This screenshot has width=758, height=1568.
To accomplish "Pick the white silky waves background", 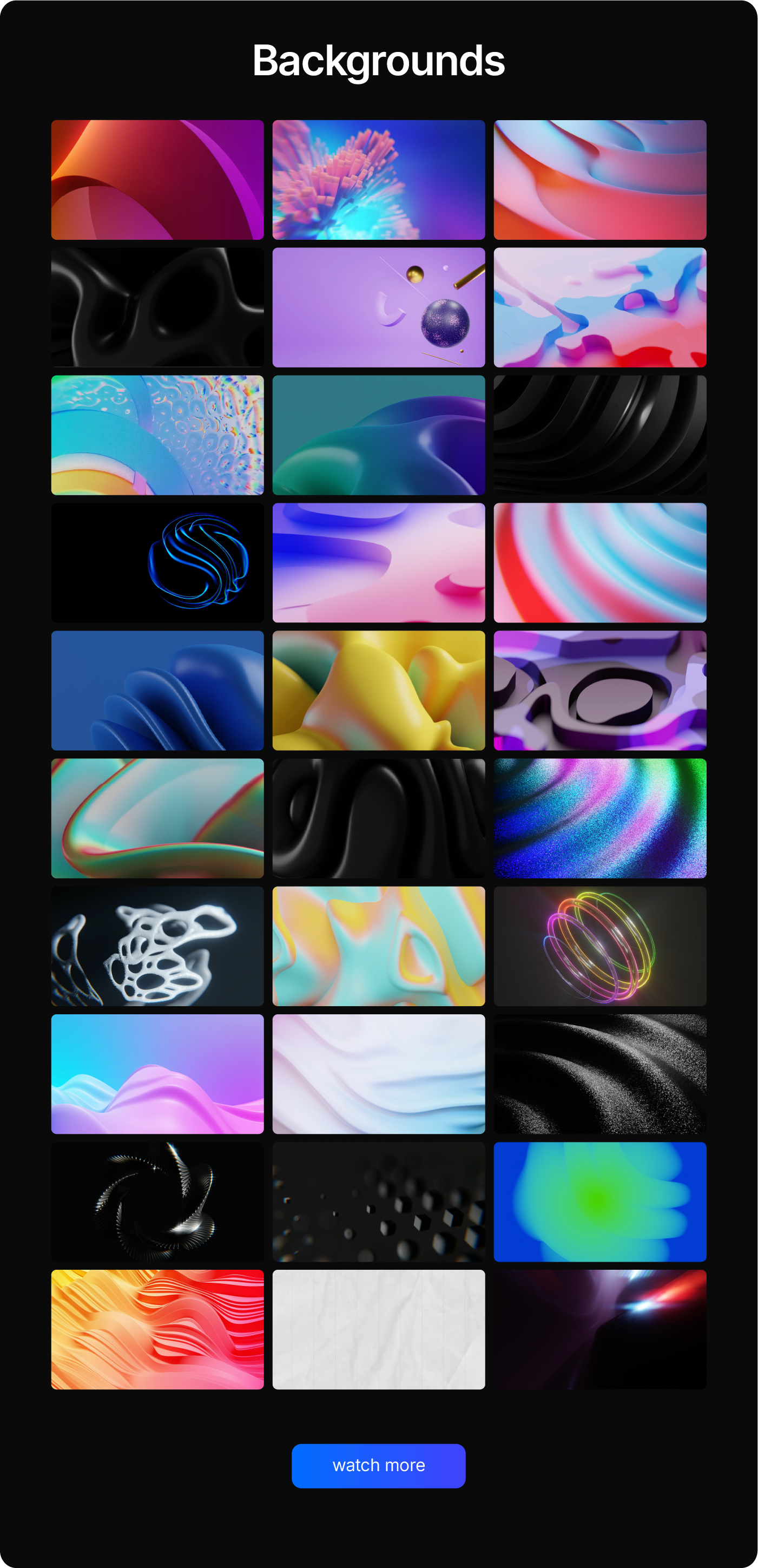I will point(378,1074).
